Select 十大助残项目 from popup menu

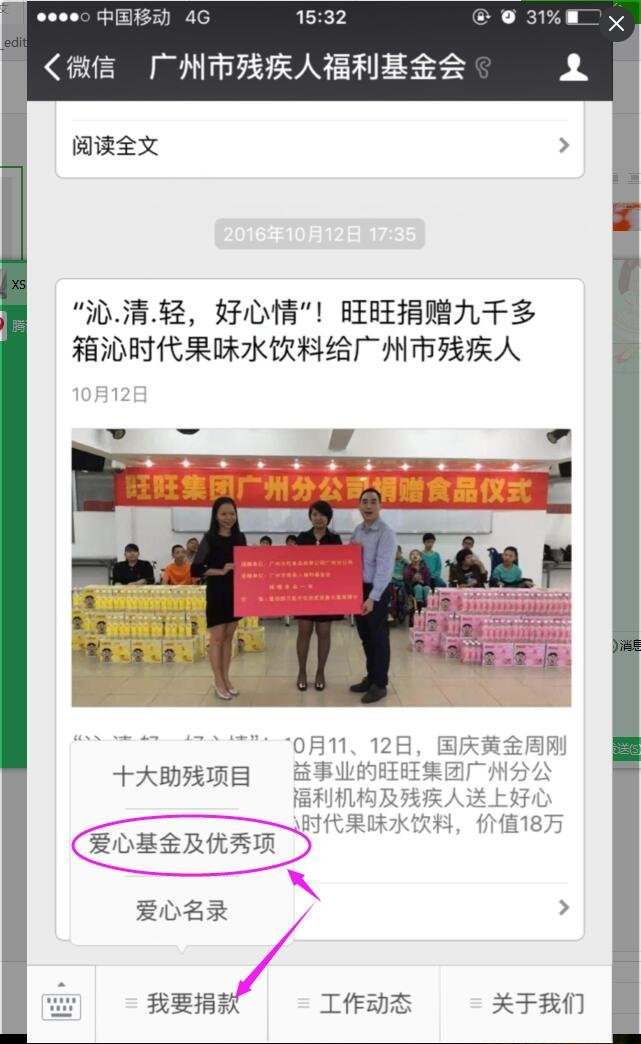point(181,776)
